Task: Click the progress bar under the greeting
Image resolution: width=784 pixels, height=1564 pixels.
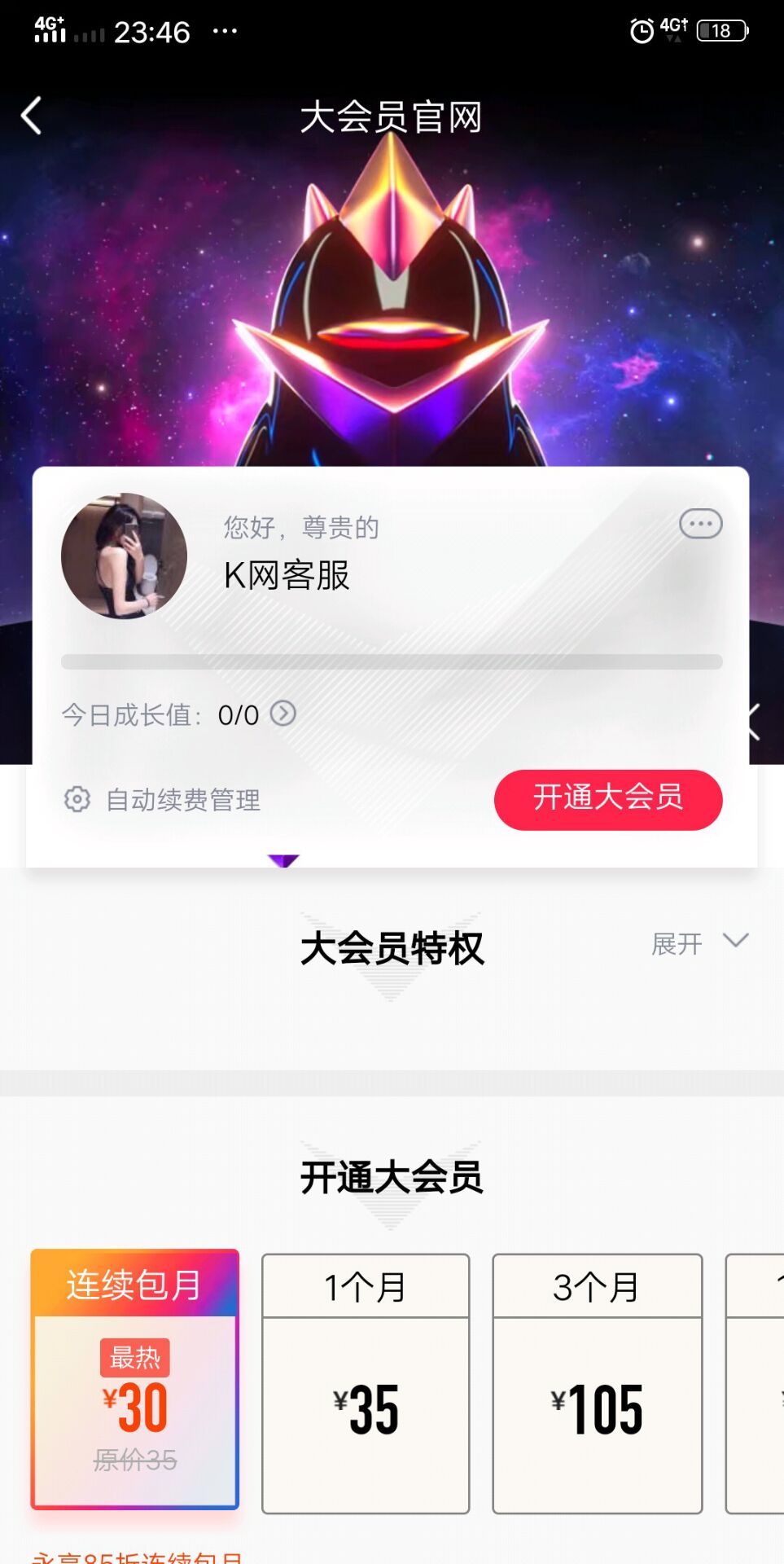Action: [x=392, y=658]
